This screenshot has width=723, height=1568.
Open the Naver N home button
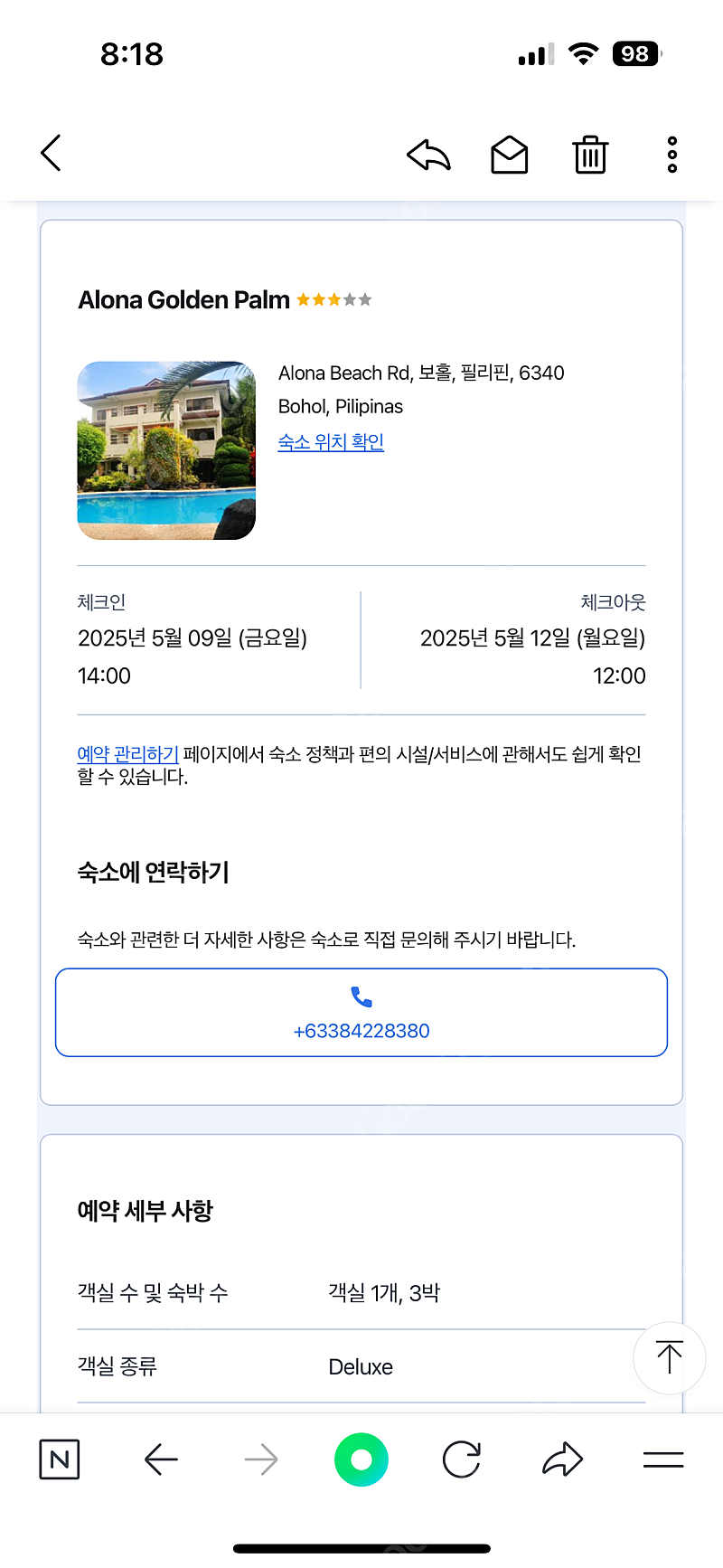tap(60, 1459)
